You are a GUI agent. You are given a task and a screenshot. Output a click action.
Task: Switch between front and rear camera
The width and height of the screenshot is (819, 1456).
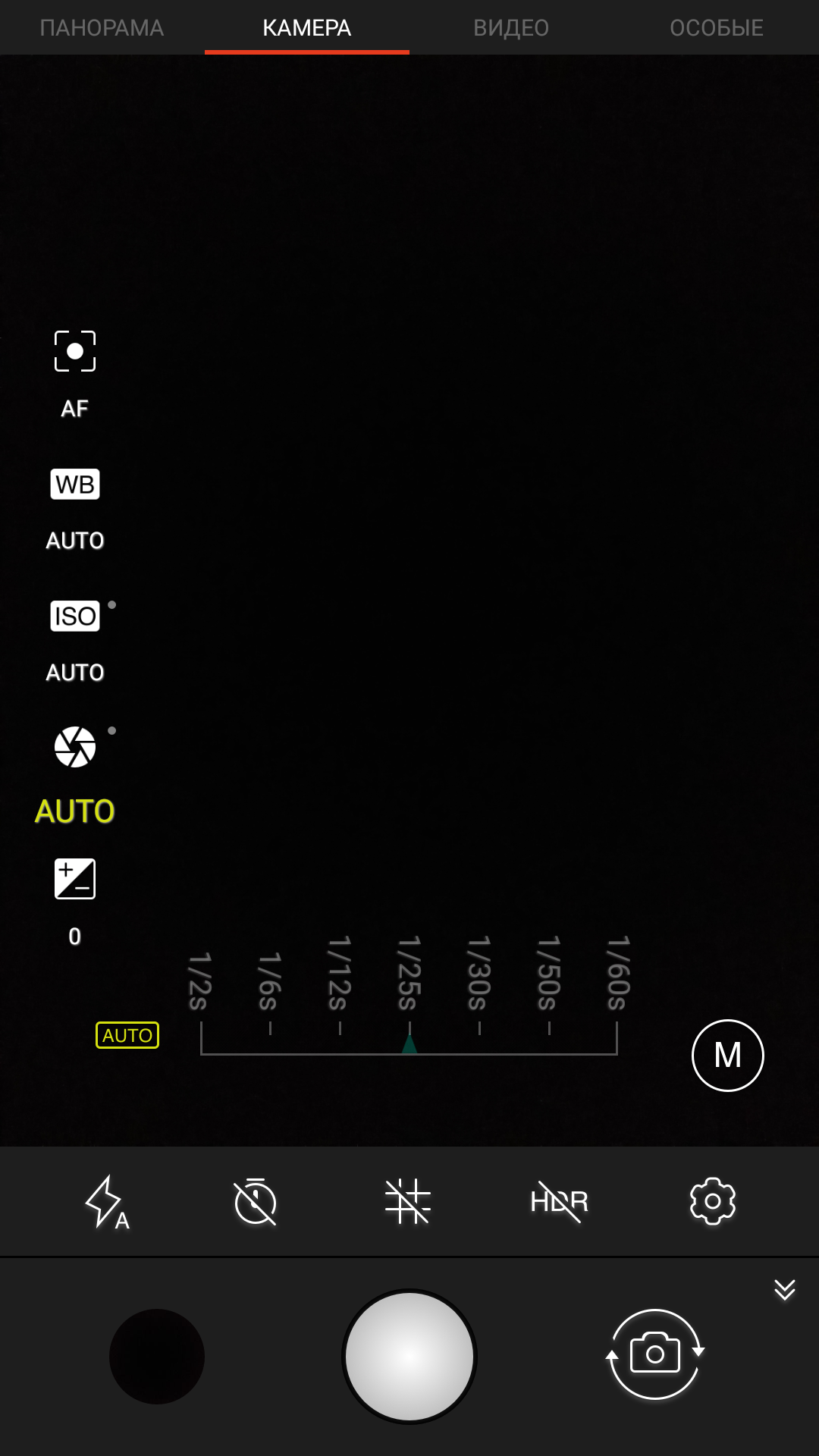pyautogui.click(x=655, y=1354)
